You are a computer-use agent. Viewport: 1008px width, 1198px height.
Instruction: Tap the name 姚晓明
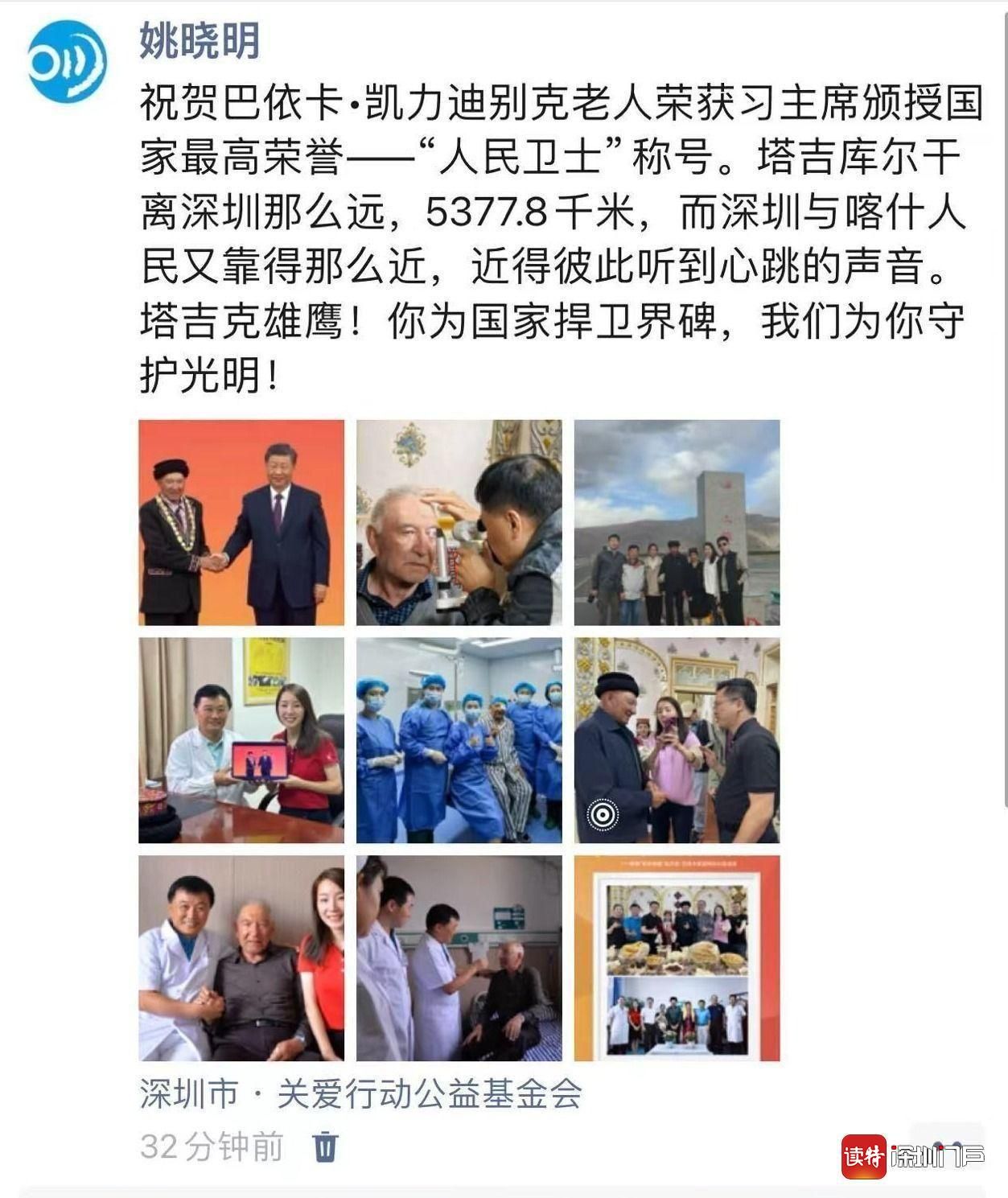(200, 40)
